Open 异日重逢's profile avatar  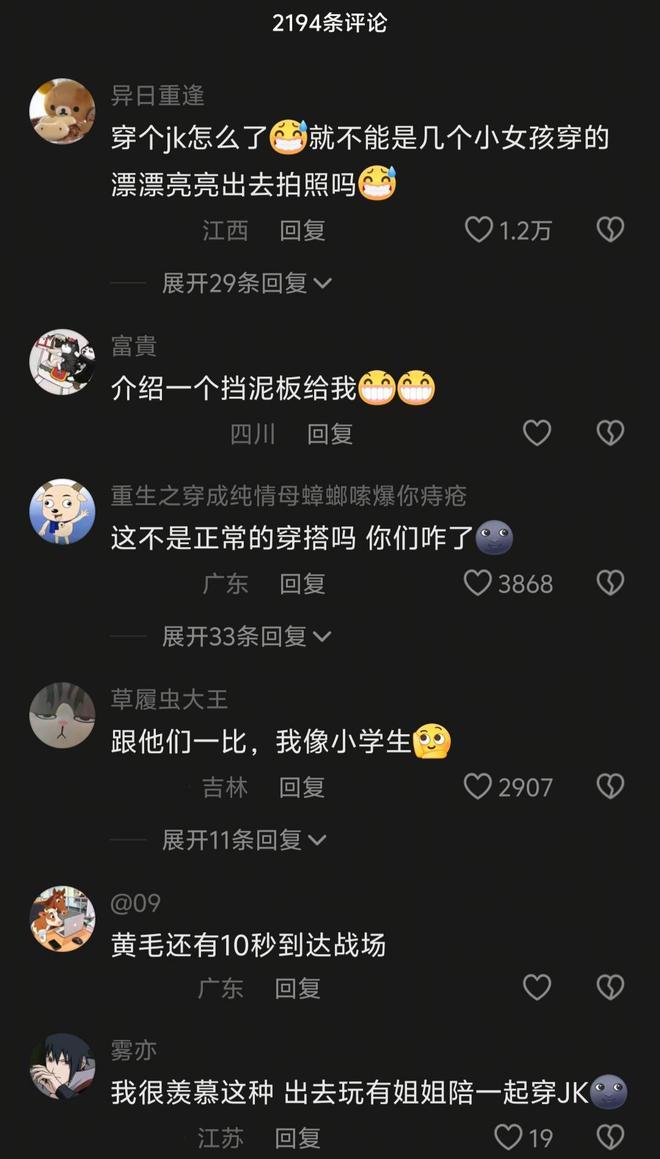(62, 111)
